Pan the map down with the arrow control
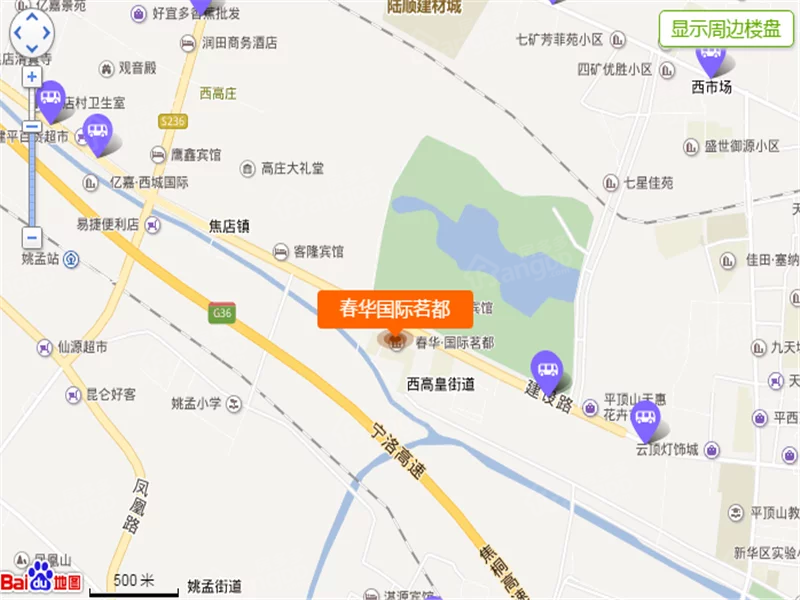 (x=32, y=50)
